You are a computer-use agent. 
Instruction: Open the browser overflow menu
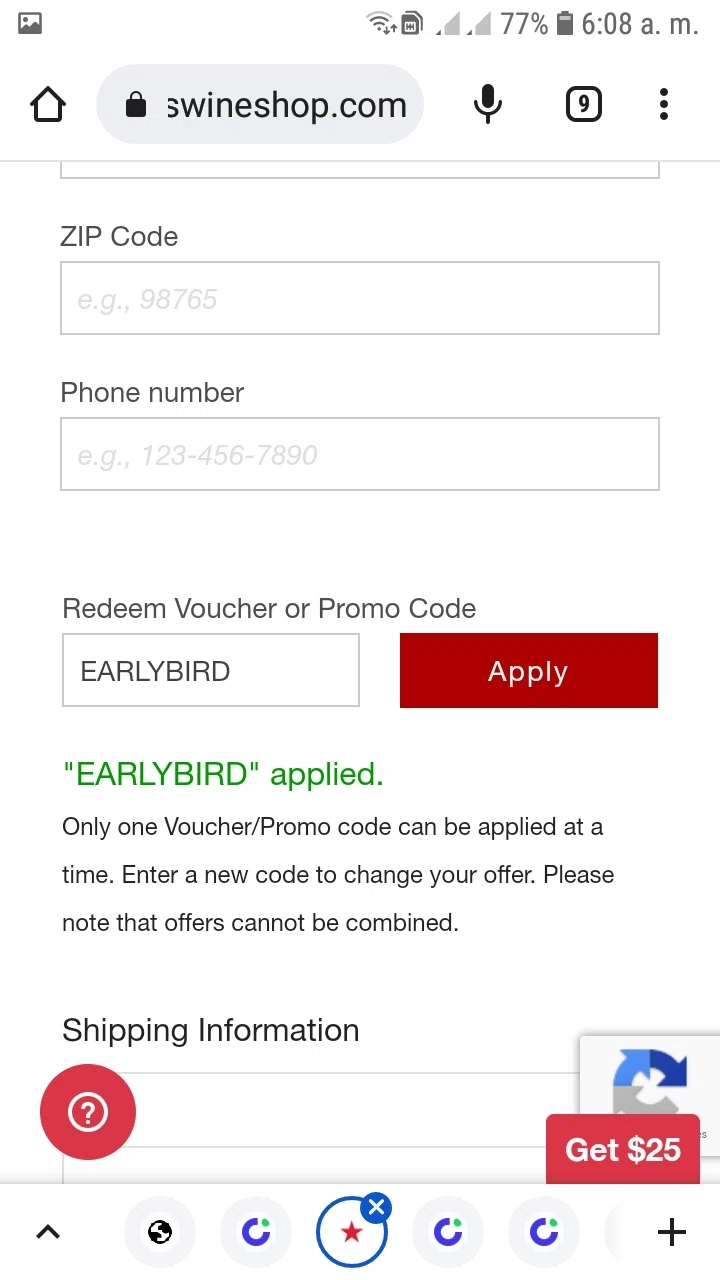(664, 105)
